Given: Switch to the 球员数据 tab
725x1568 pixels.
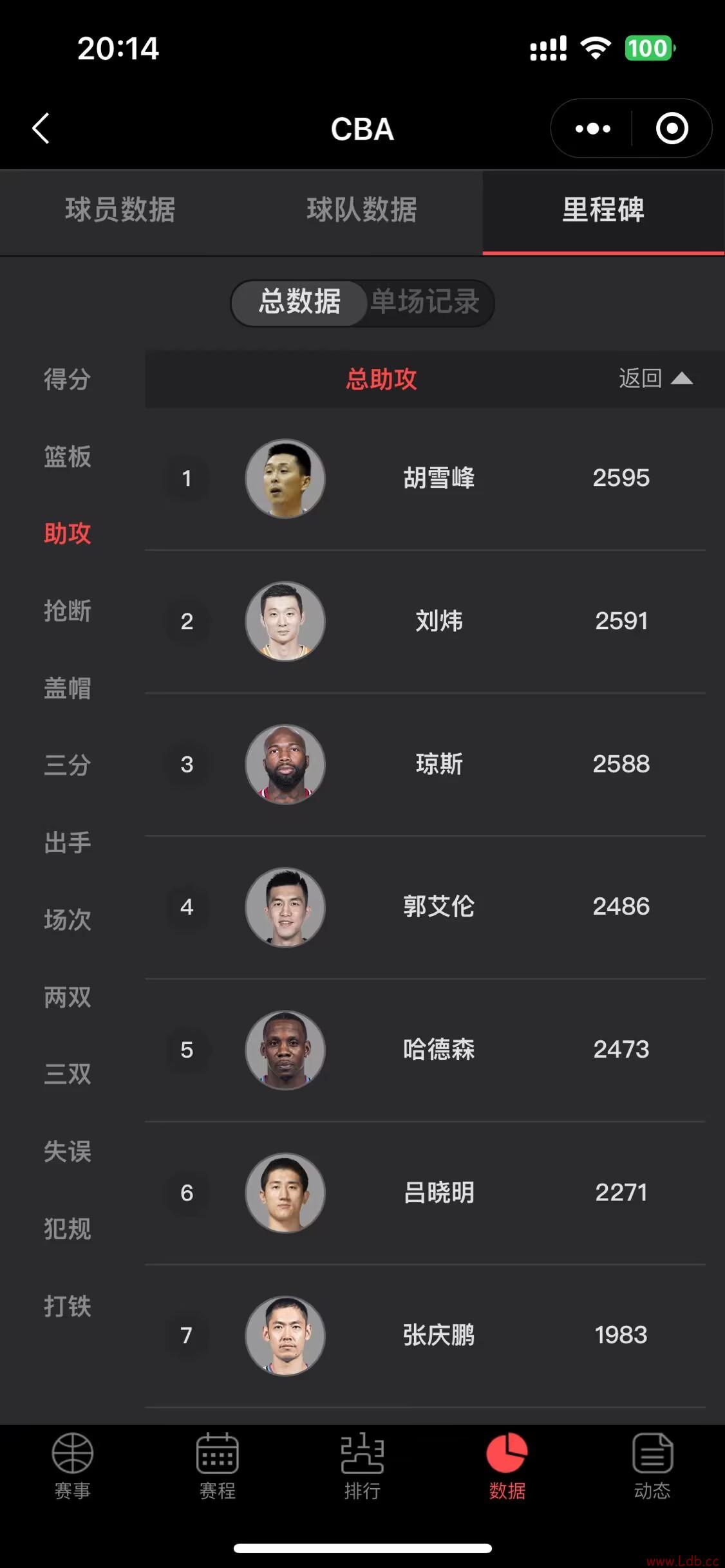Looking at the screenshot, I should (x=120, y=210).
